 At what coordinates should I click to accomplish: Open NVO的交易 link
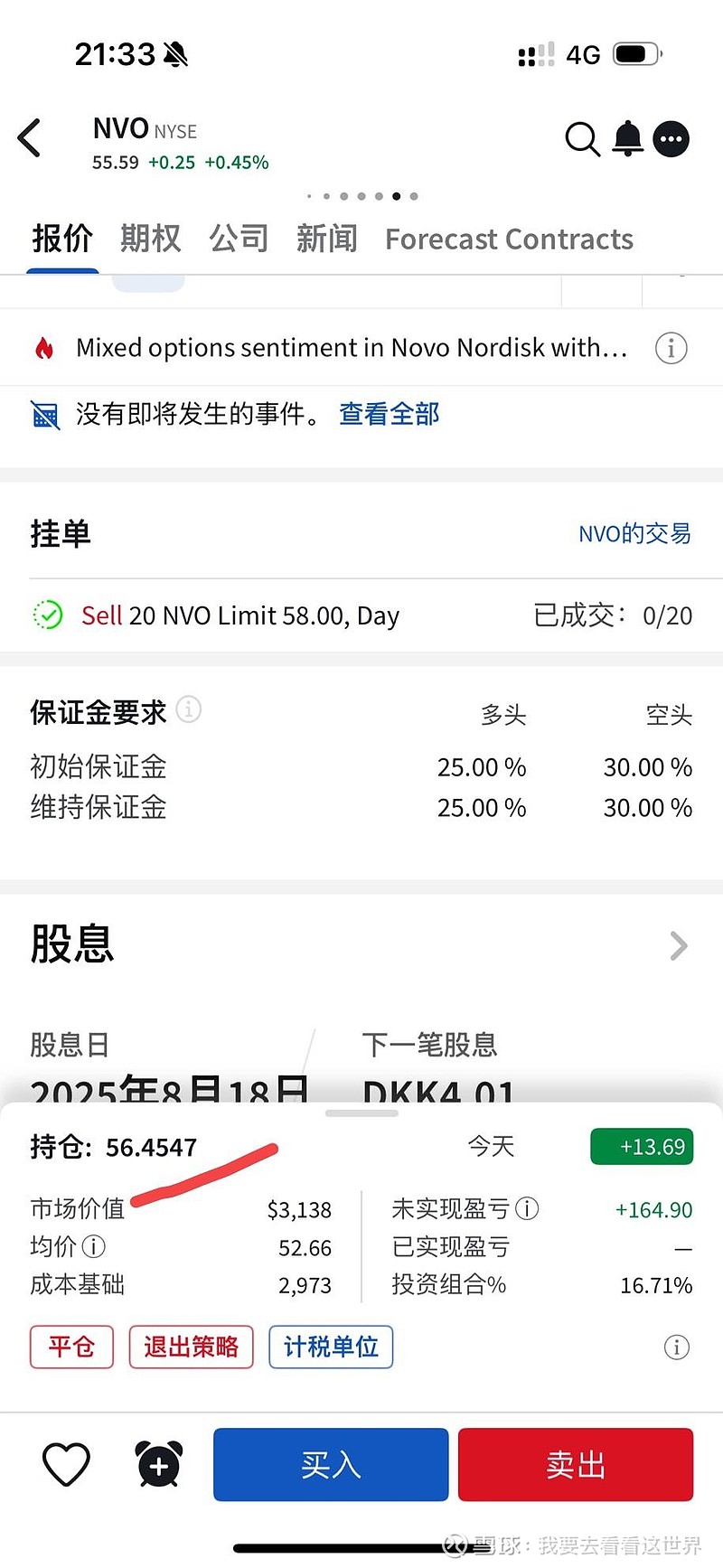coord(634,534)
